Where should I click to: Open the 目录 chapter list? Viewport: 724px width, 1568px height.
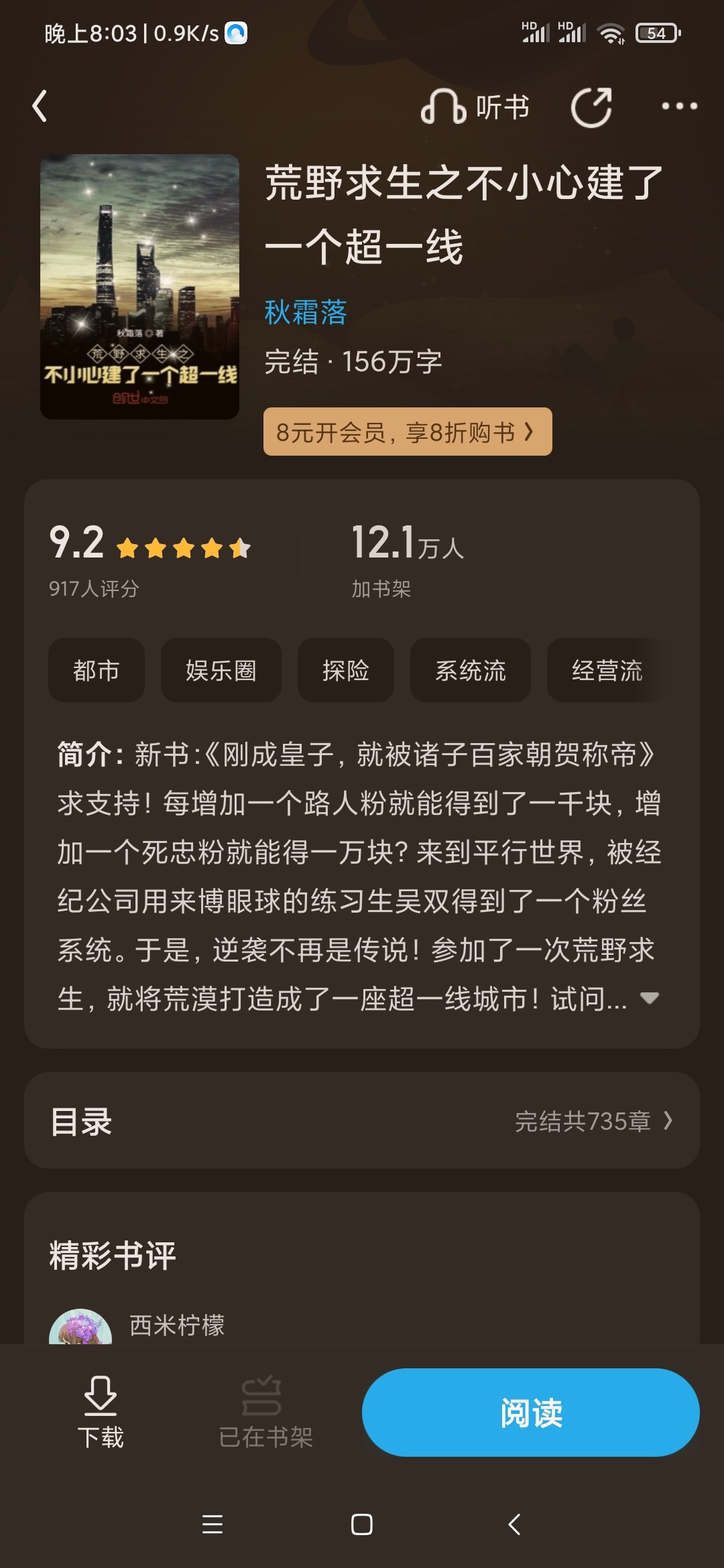tap(362, 1120)
